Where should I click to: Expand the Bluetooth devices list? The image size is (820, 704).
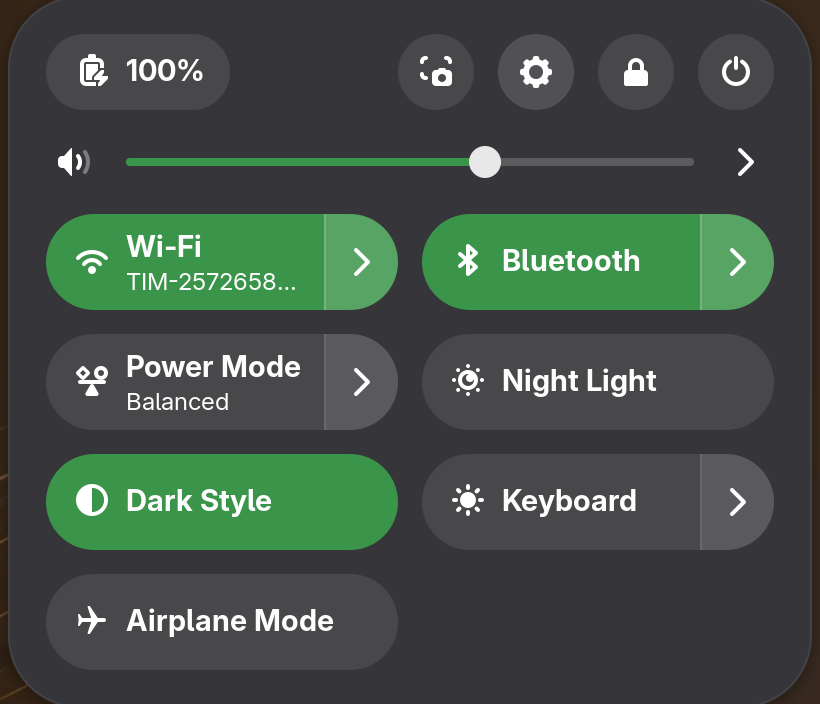(x=738, y=262)
